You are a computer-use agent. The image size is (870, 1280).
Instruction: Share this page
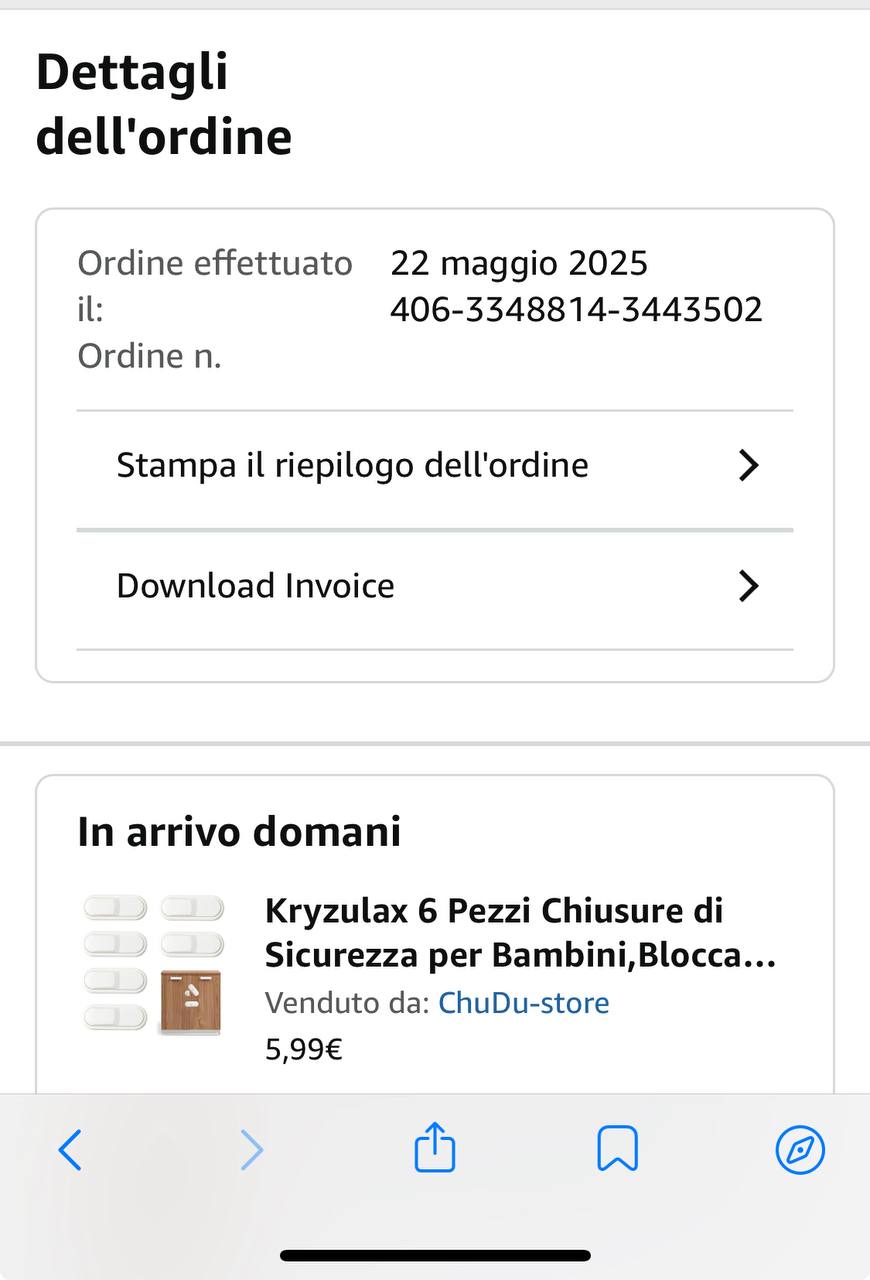(435, 1148)
